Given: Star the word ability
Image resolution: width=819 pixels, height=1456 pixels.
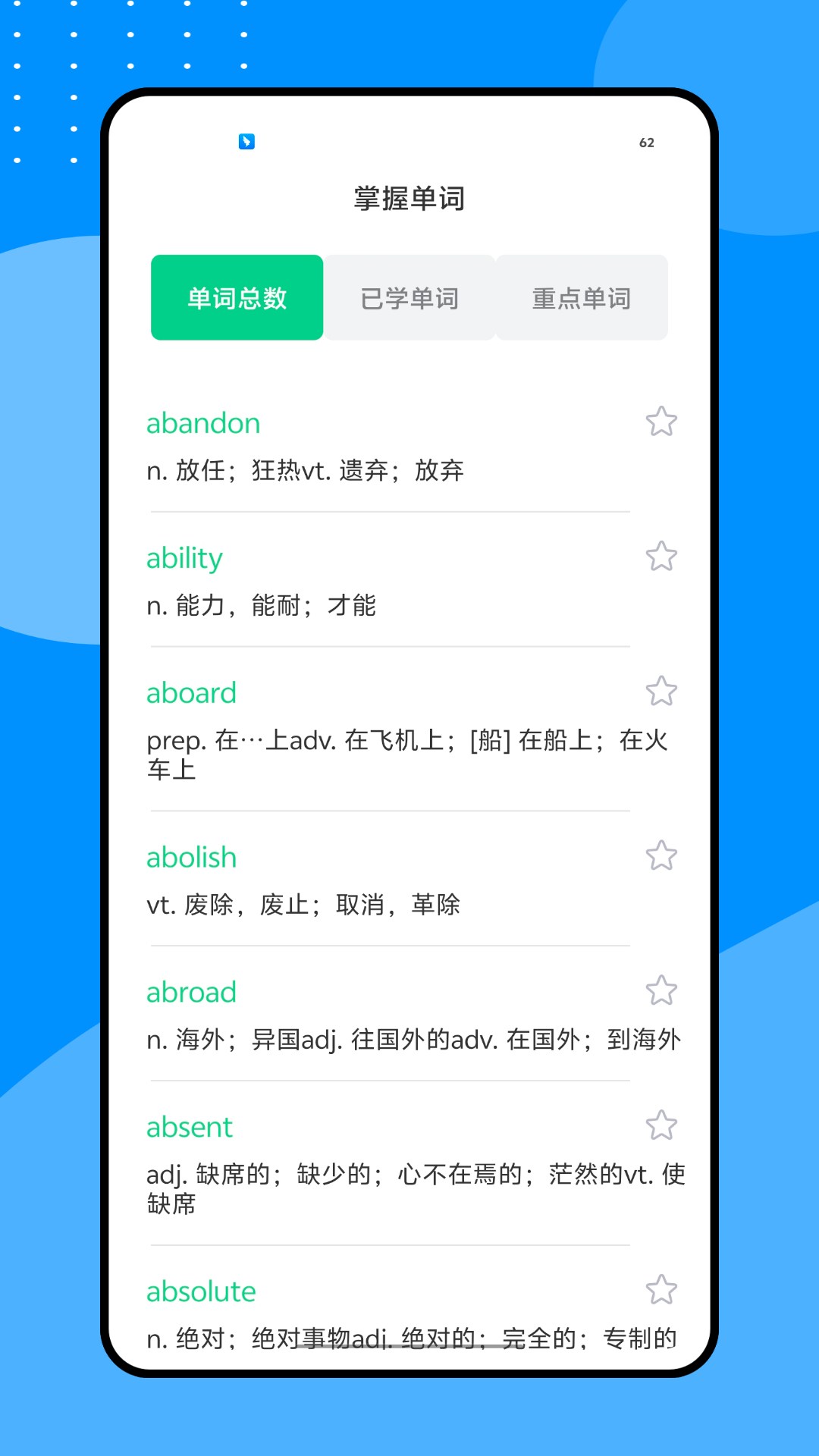Looking at the screenshot, I should 661,557.
